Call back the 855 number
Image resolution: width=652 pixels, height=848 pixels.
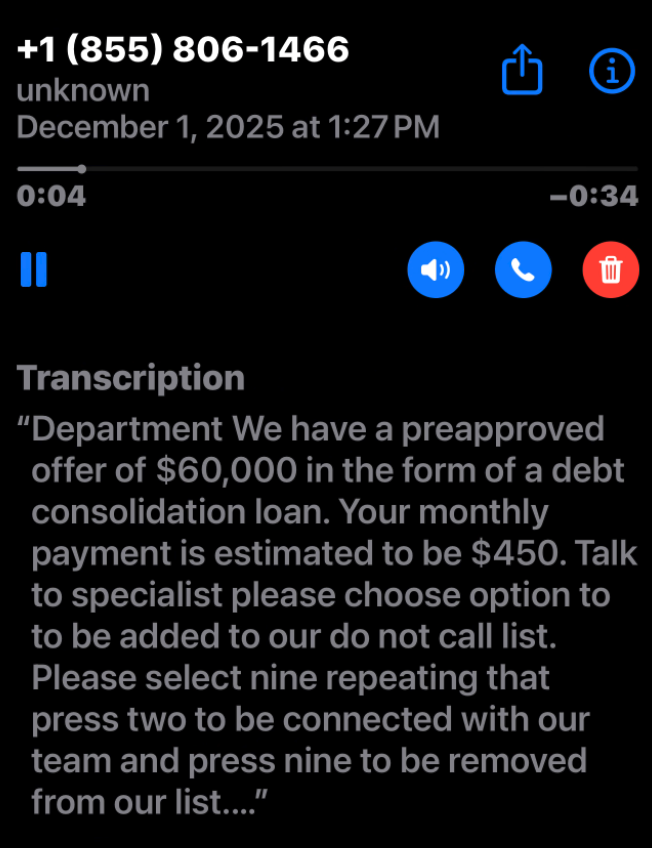tap(523, 270)
